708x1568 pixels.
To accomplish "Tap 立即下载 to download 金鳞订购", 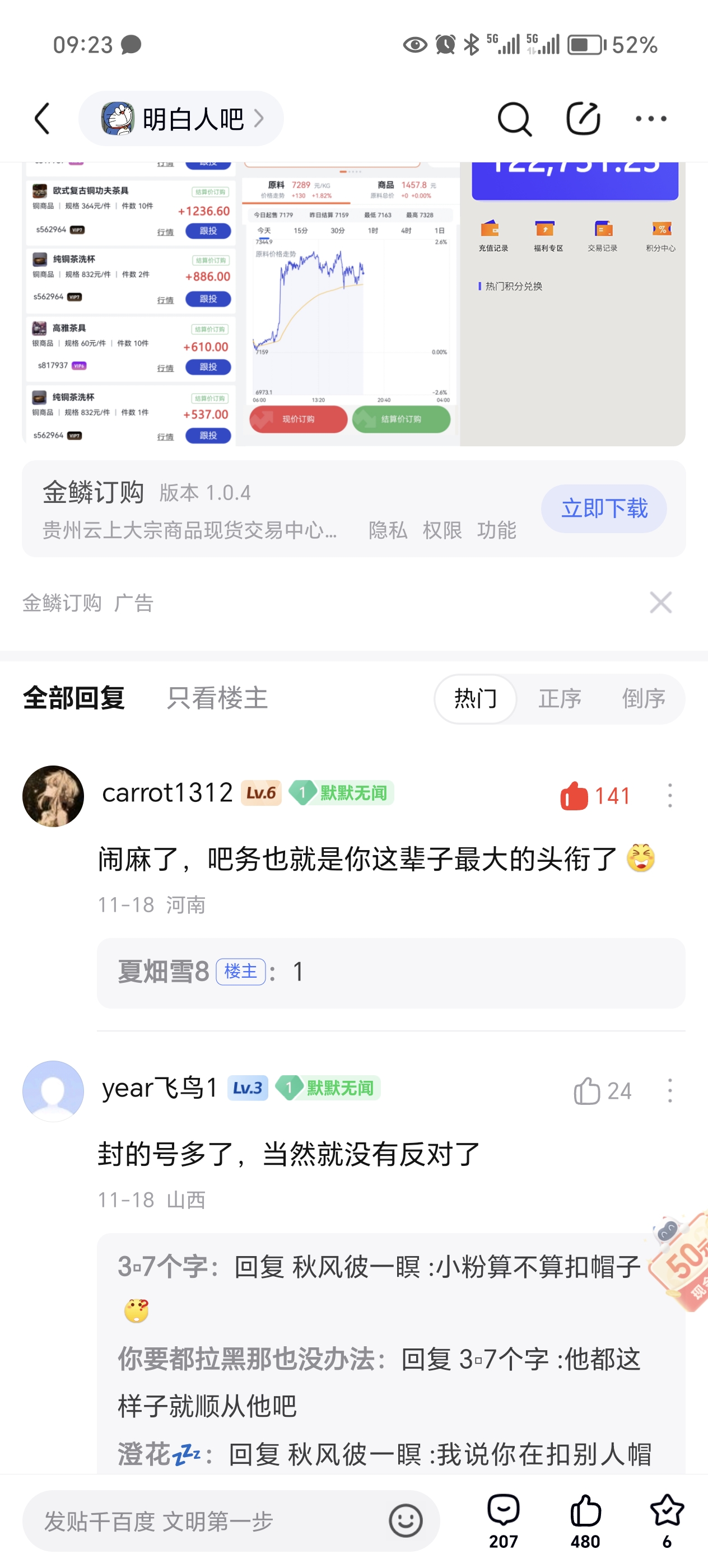I will point(603,508).
